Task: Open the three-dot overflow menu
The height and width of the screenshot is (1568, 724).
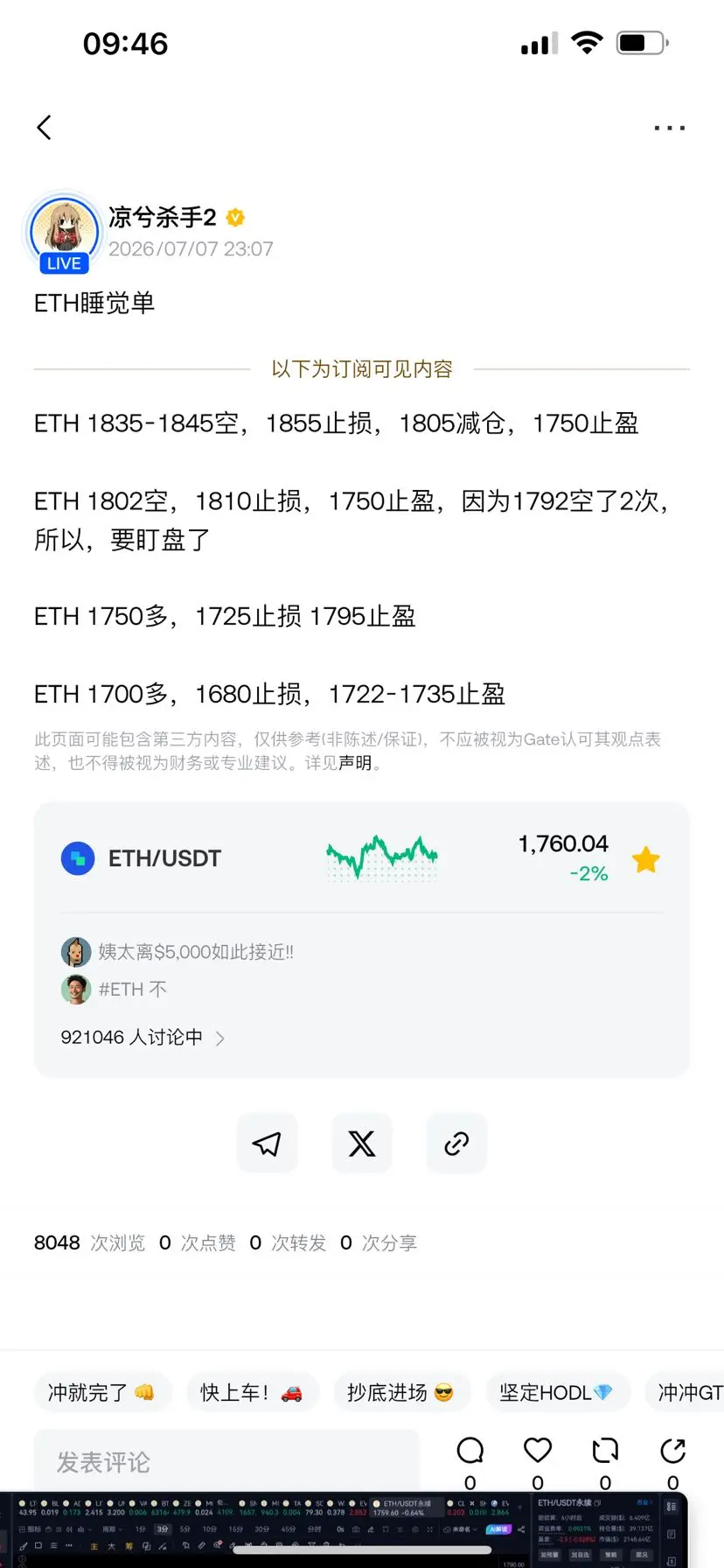Action: 670,128
